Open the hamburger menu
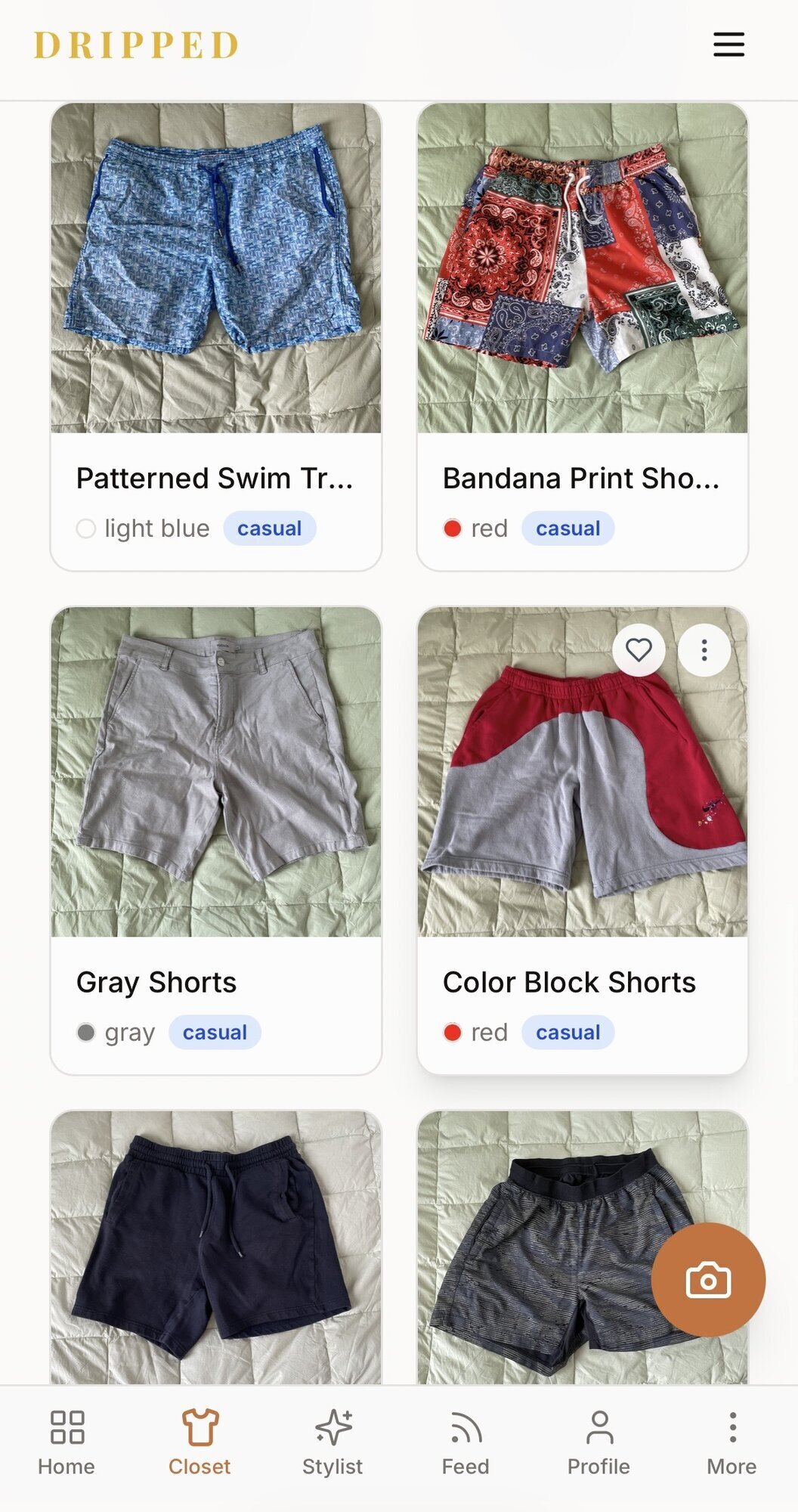This screenshot has height=1512, width=798. point(728,45)
